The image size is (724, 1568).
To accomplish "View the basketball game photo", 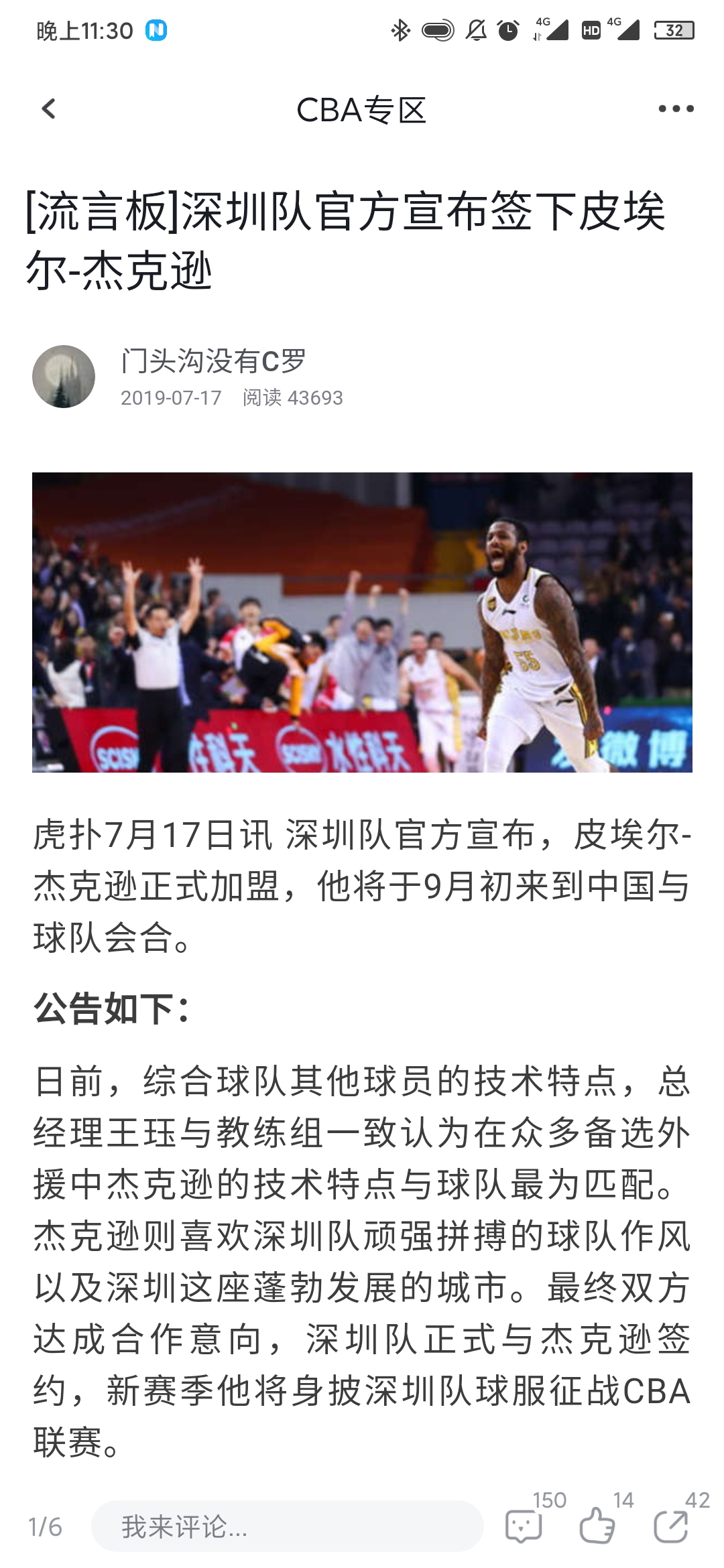I will pos(362,623).
